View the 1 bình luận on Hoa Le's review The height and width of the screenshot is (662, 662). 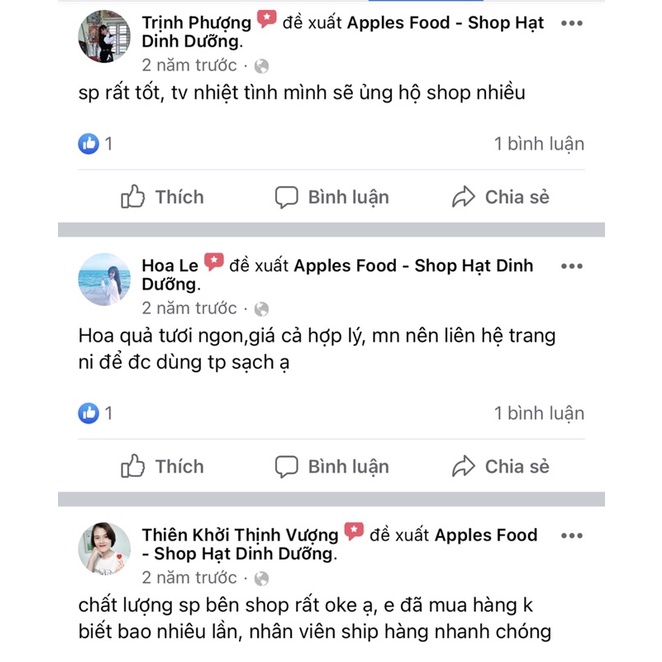pos(539,413)
